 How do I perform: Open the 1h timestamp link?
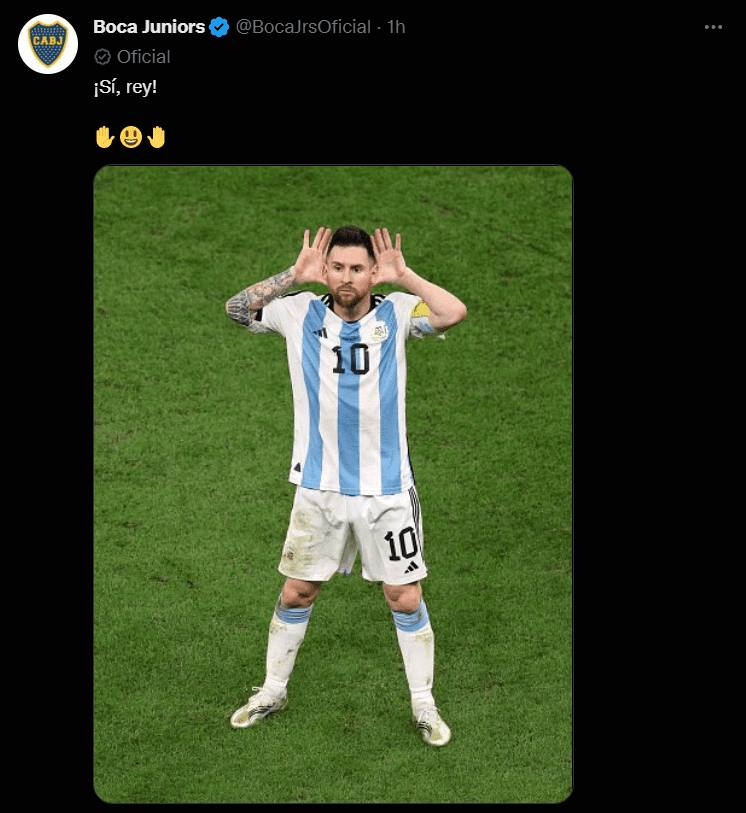point(396,27)
